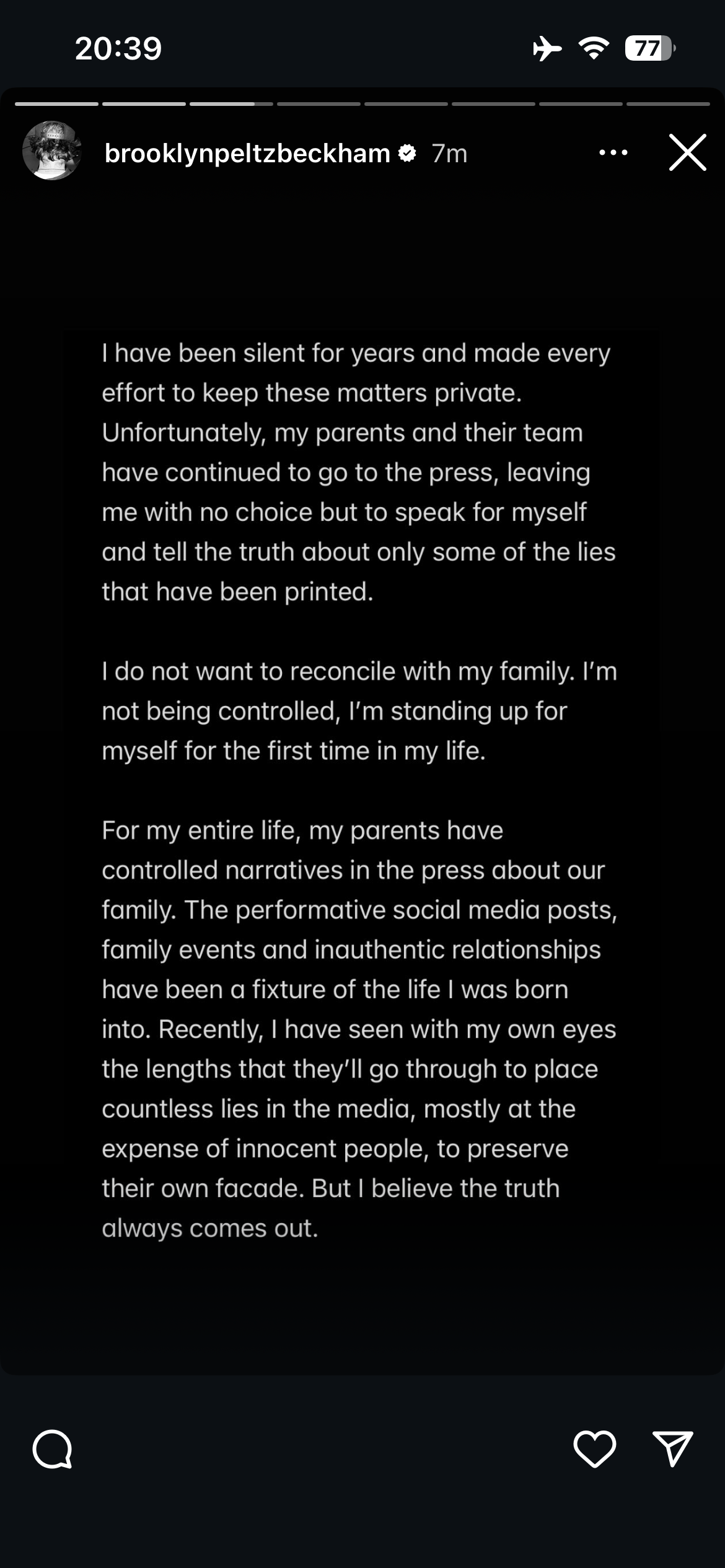
Task: Tap the brooklynpeltzbeckham username
Action: [247, 153]
